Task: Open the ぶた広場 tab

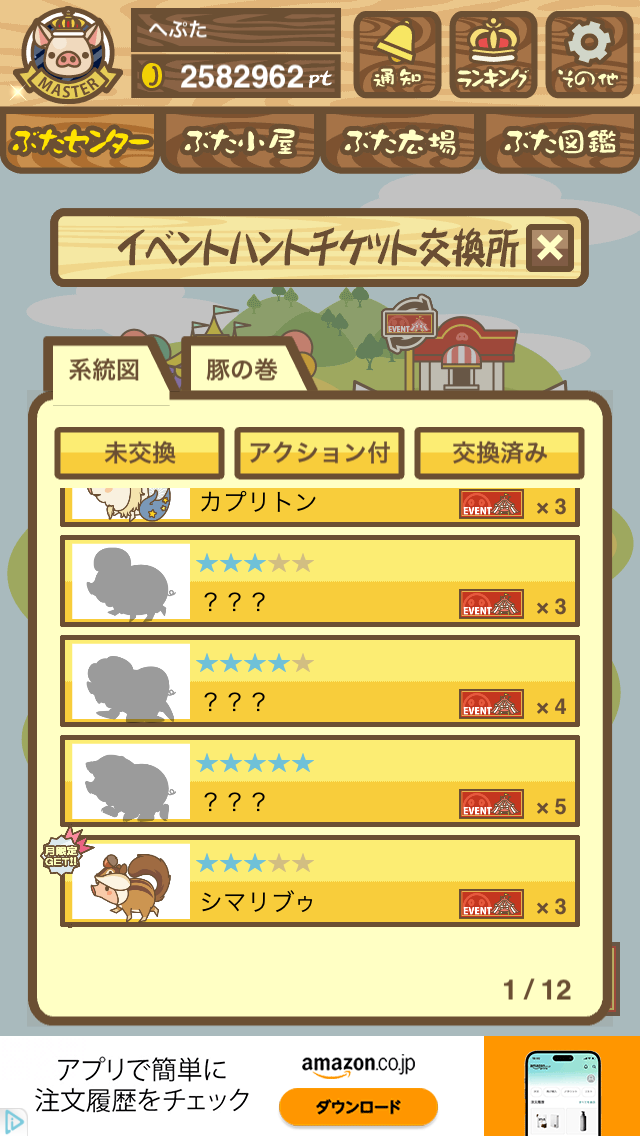Action: (x=400, y=142)
